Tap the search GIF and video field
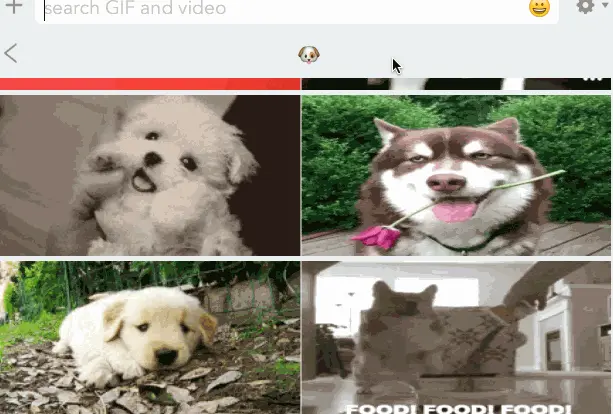The image size is (613, 414). [x=280, y=9]
